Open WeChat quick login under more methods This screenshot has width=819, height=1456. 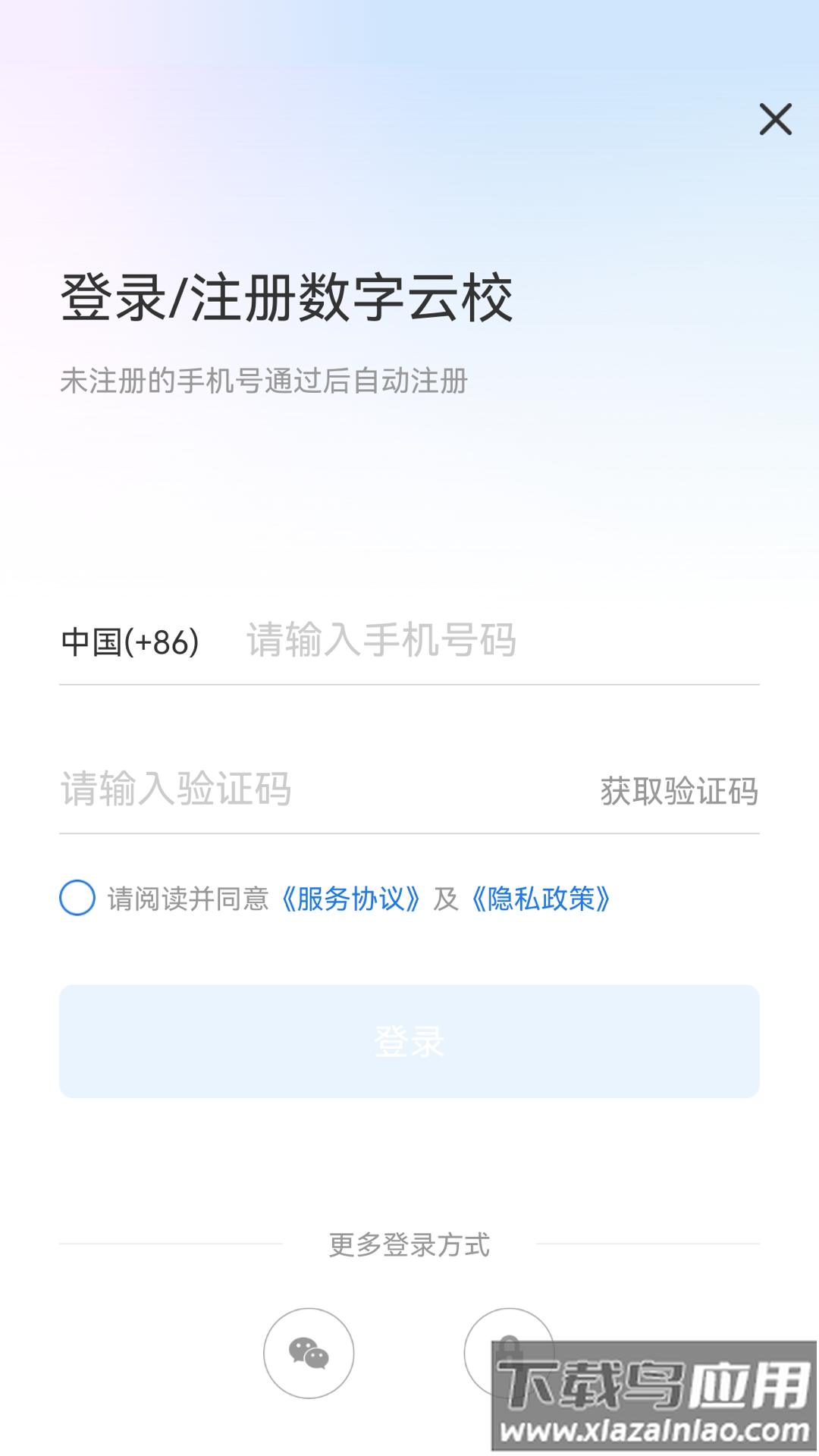307,1354
